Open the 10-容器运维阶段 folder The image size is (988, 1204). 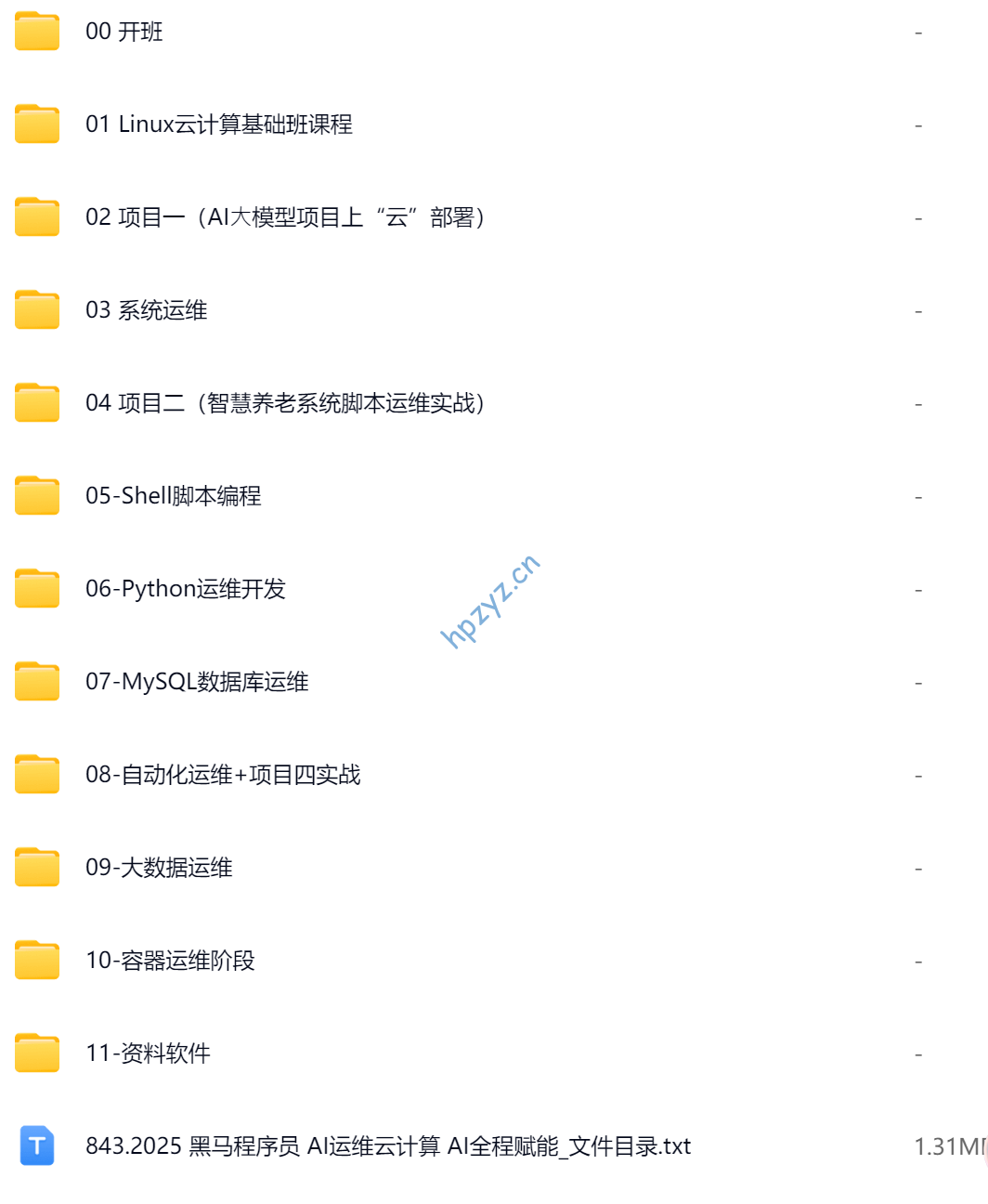[x=170, y=961]
